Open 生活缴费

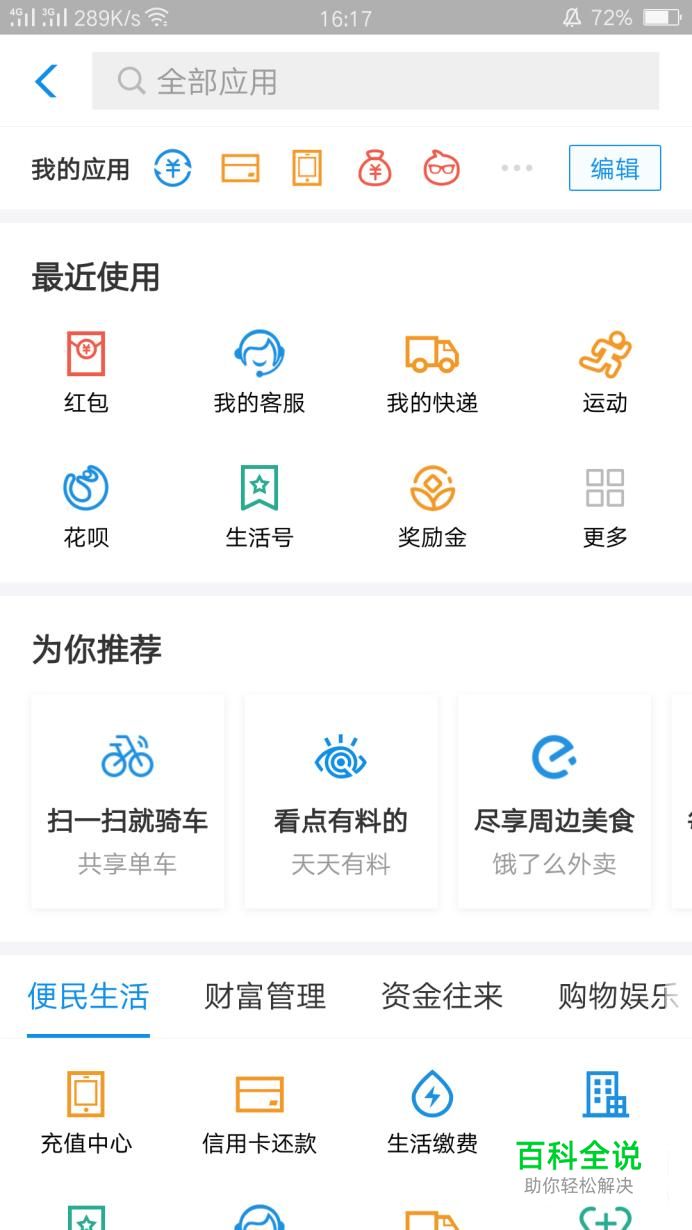(x=432, y=1113)
